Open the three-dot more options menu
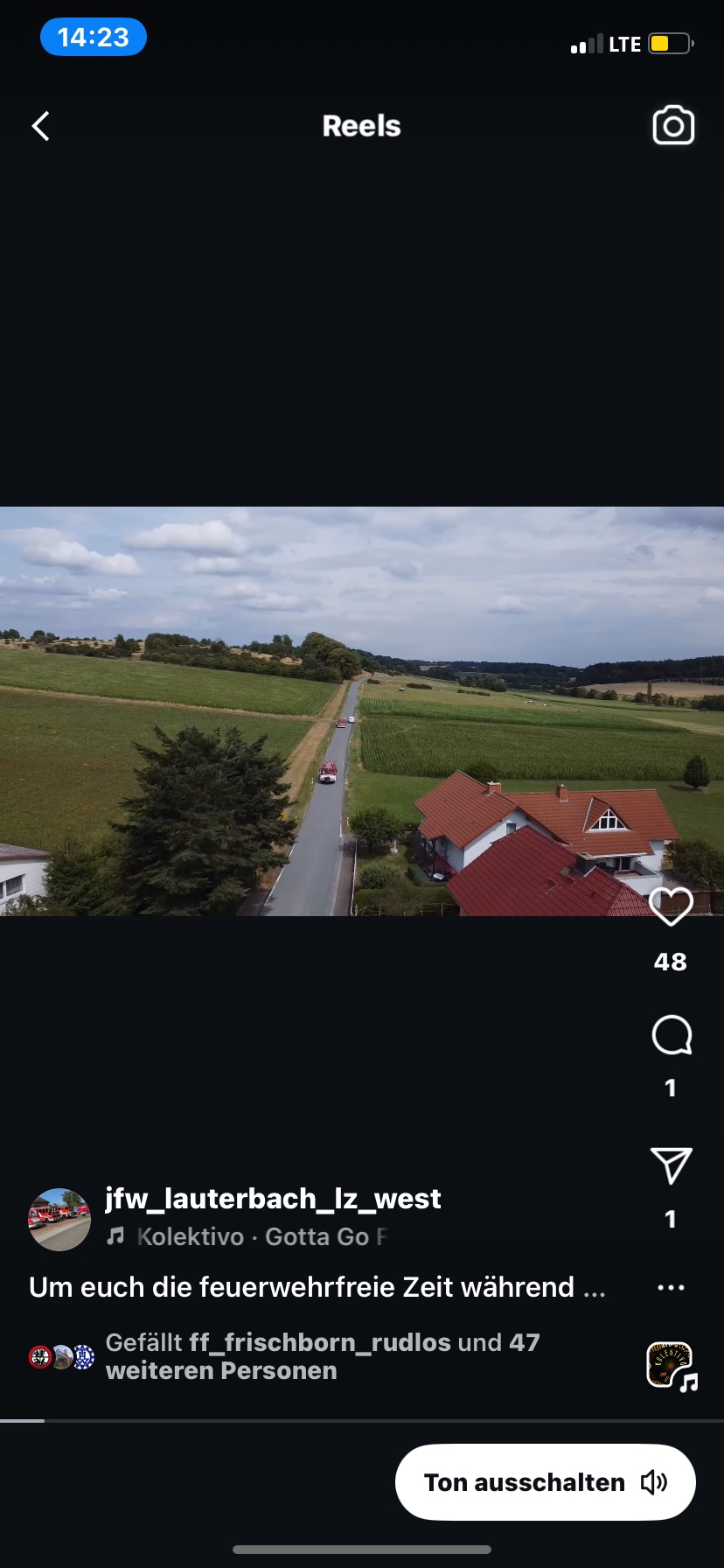The height and width of the screenshot is (1568, 724). click(671, 1286)
